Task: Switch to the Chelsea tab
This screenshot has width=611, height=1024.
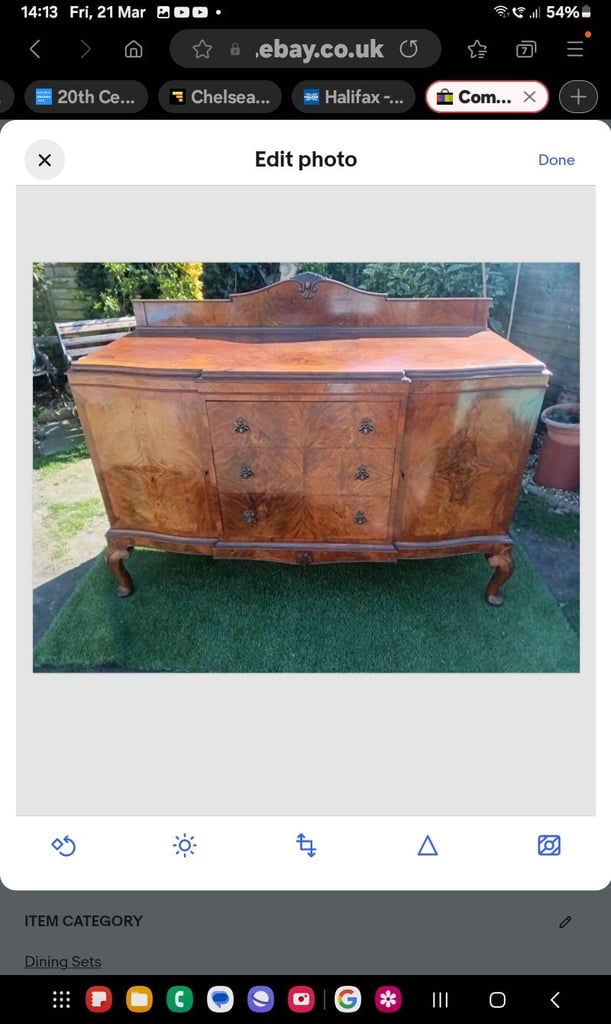Action: 220,97
